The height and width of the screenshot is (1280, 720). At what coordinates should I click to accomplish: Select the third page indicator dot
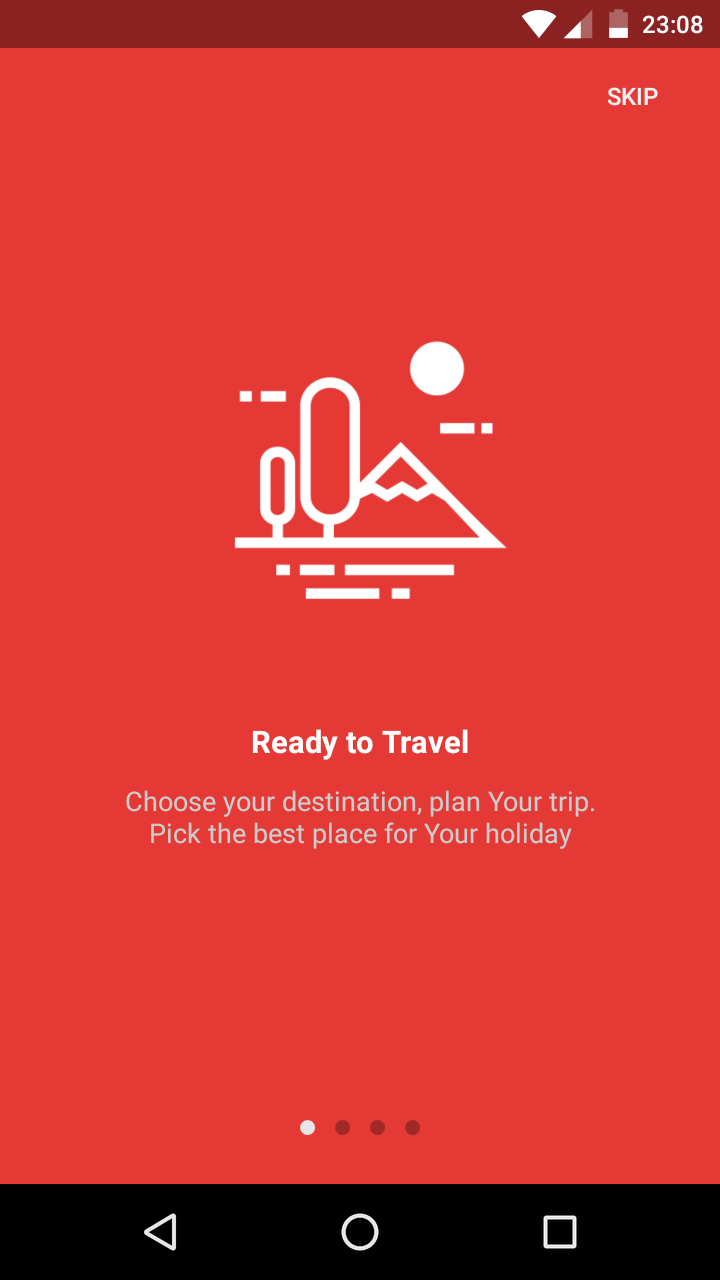click(x=377, y=1127)
